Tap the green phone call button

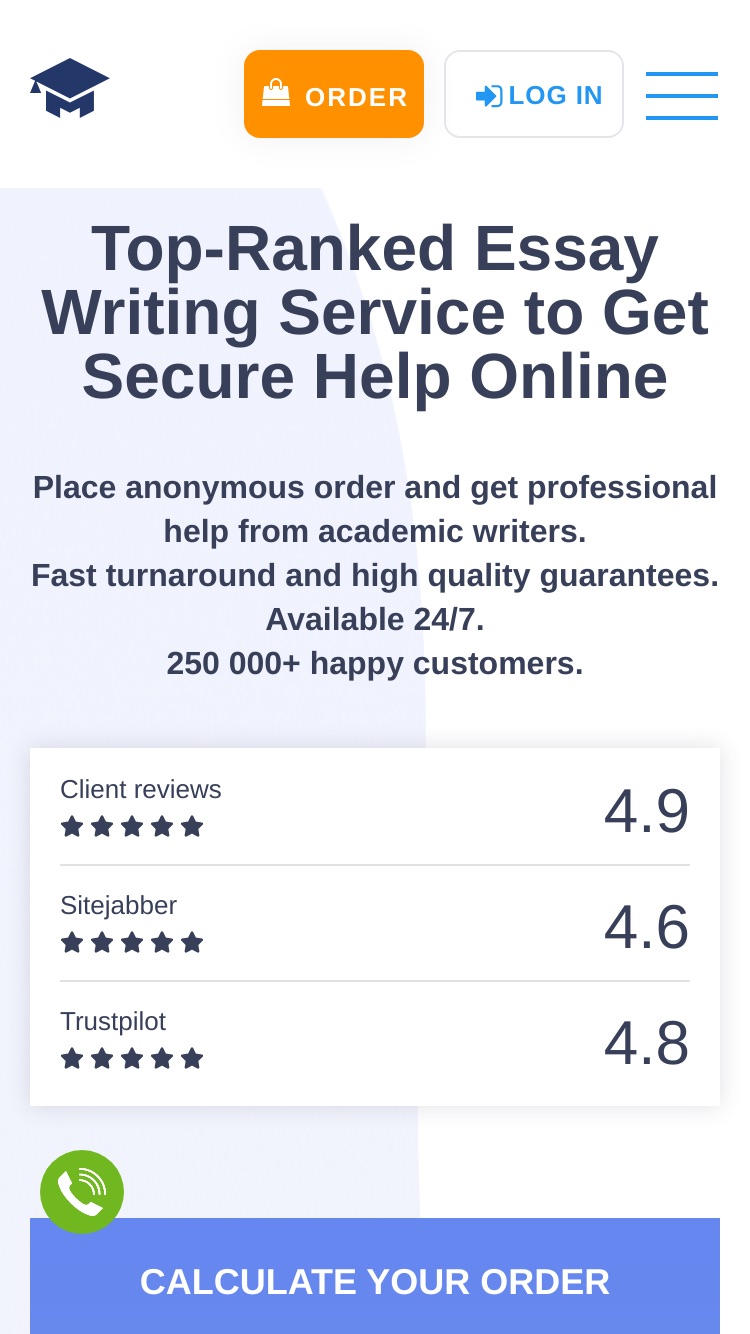point(82,1192)
